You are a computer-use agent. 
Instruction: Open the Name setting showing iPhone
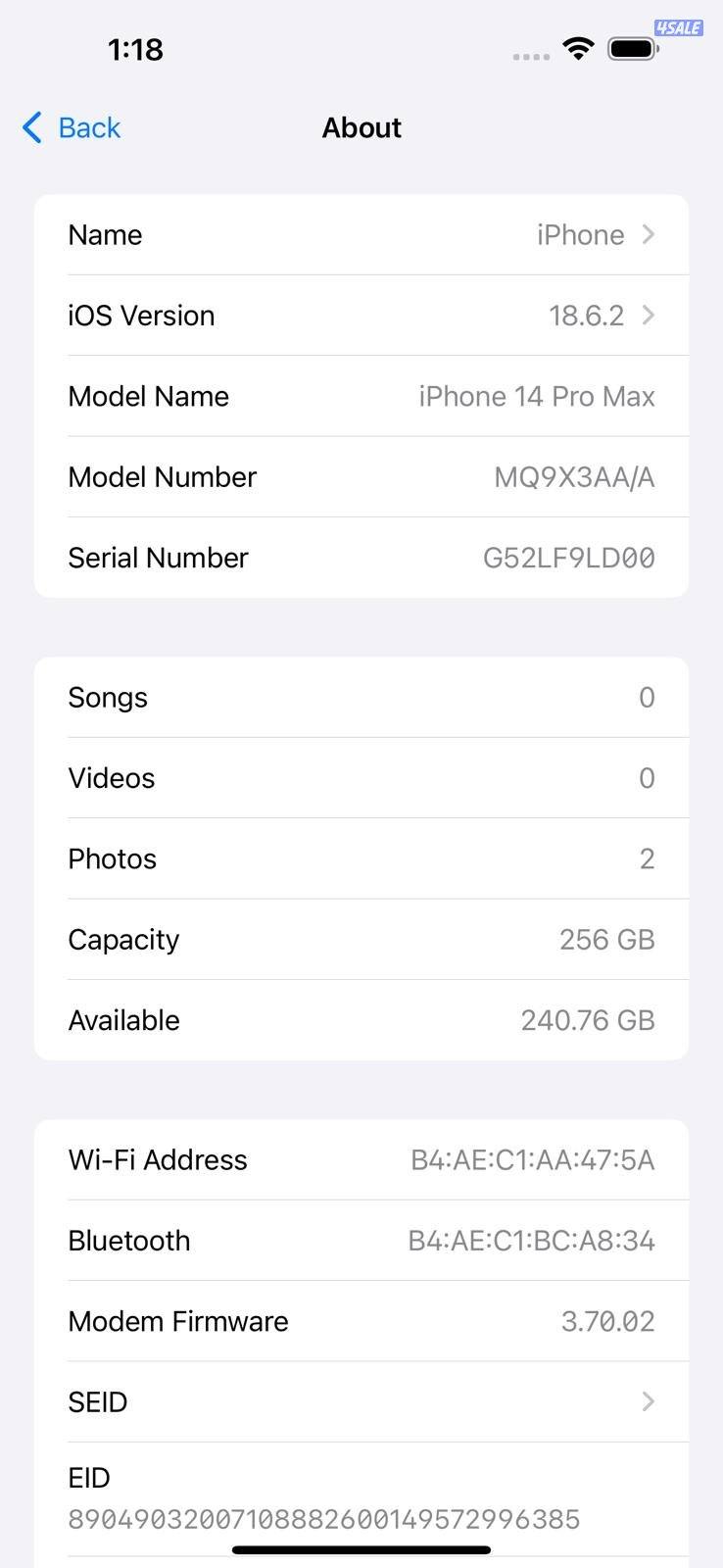[x=361, y=234]
